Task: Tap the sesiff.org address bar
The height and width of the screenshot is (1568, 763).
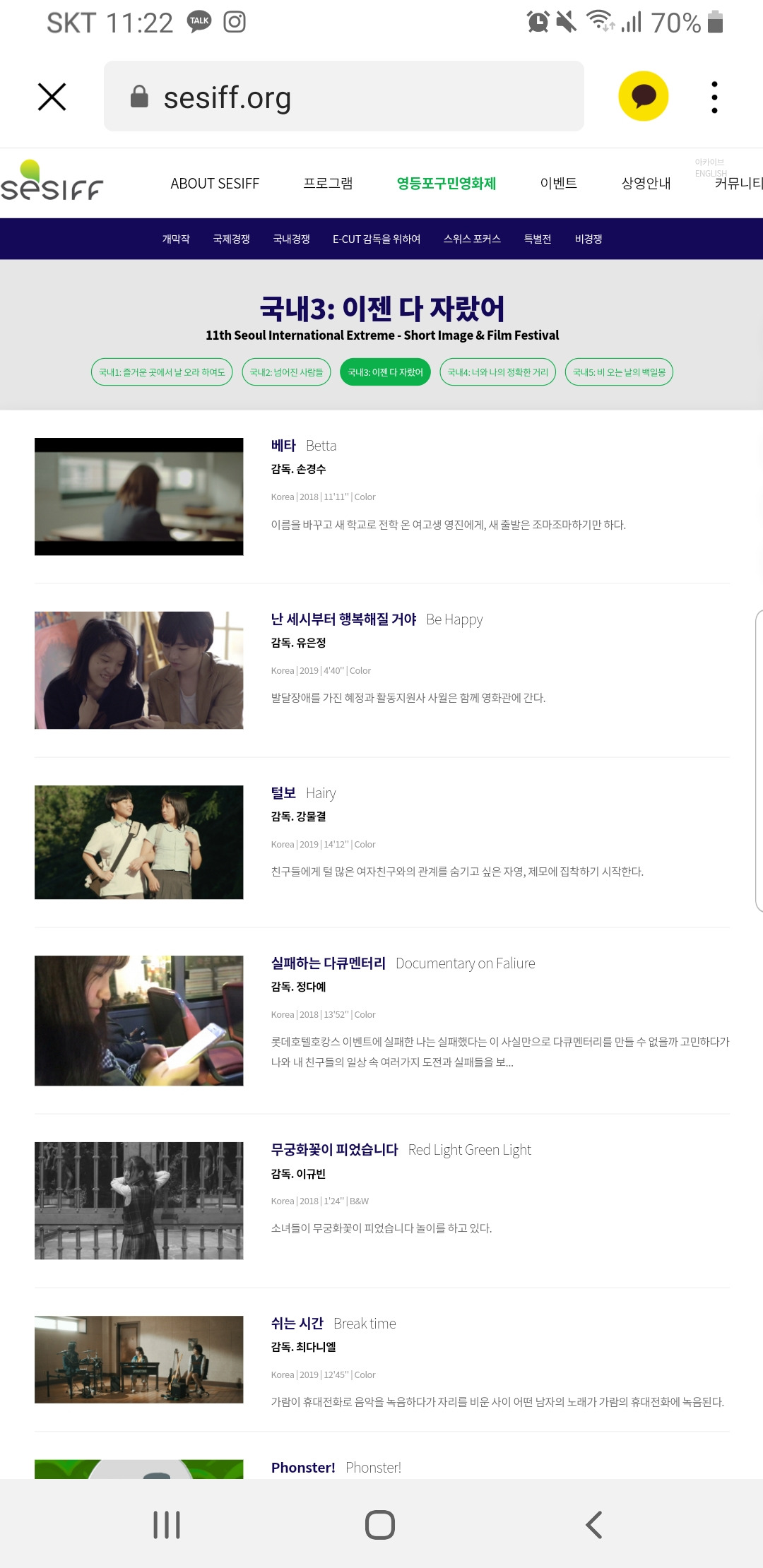Action: click(344, 97)
